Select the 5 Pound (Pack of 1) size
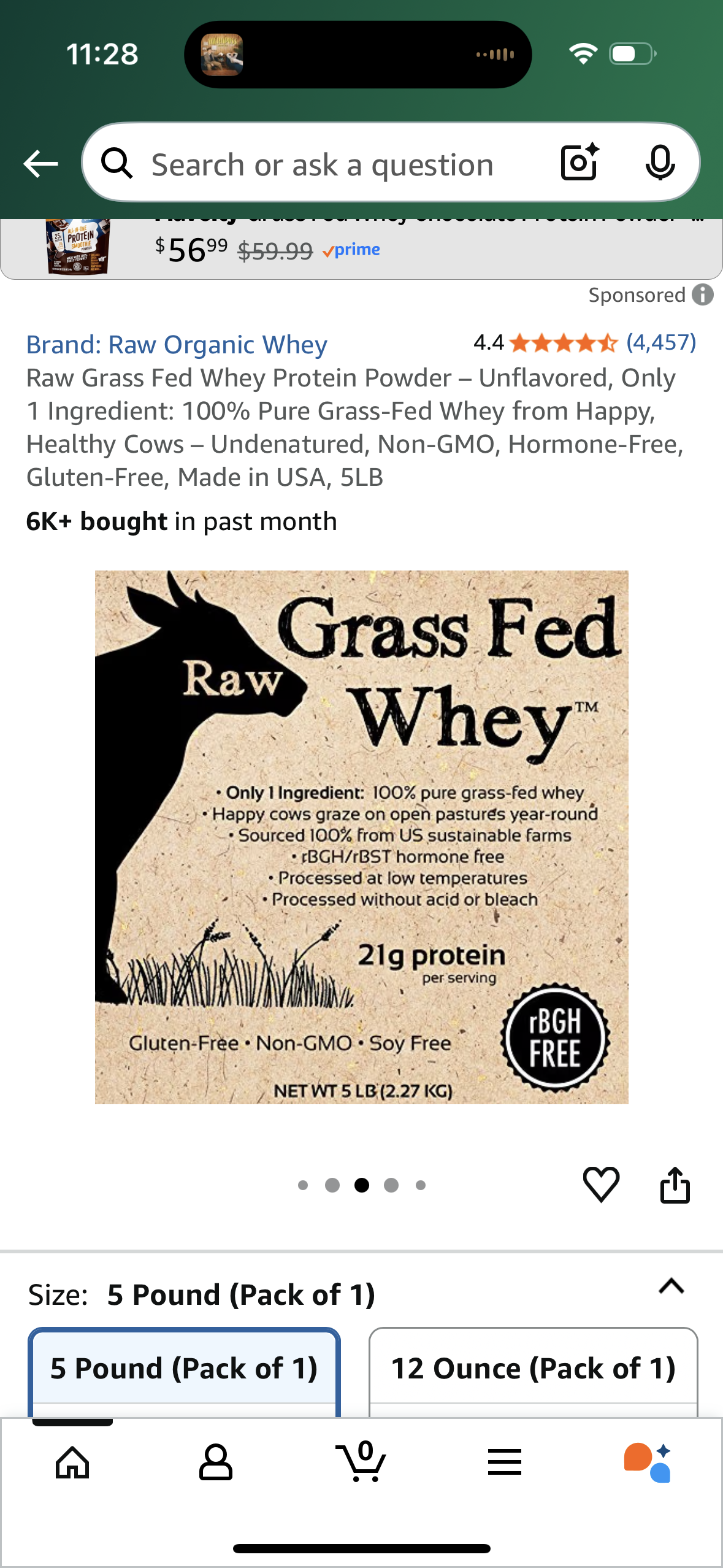The width and height of the screenshot is (723, 1568). coord(184,1369)
